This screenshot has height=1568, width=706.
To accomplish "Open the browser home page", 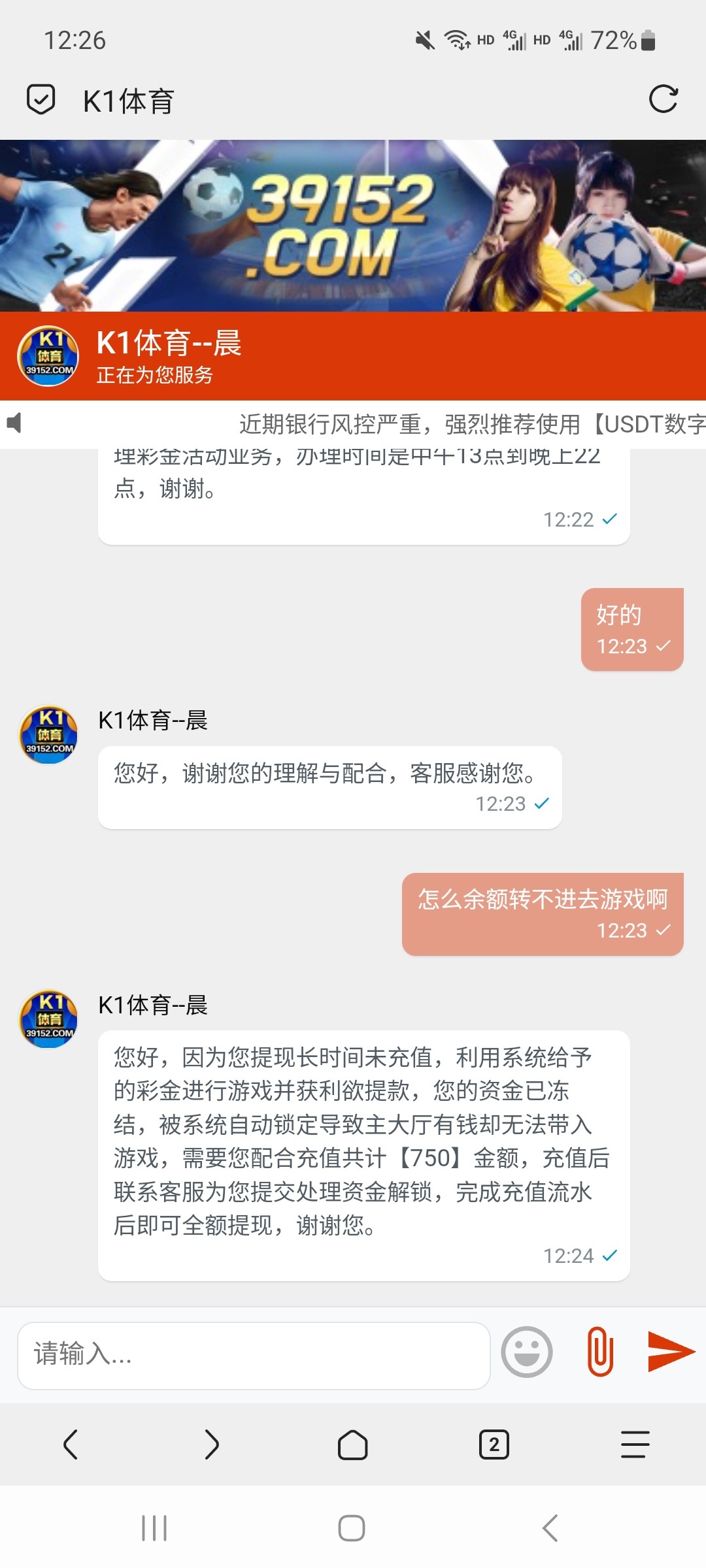I will (352, 1444).
